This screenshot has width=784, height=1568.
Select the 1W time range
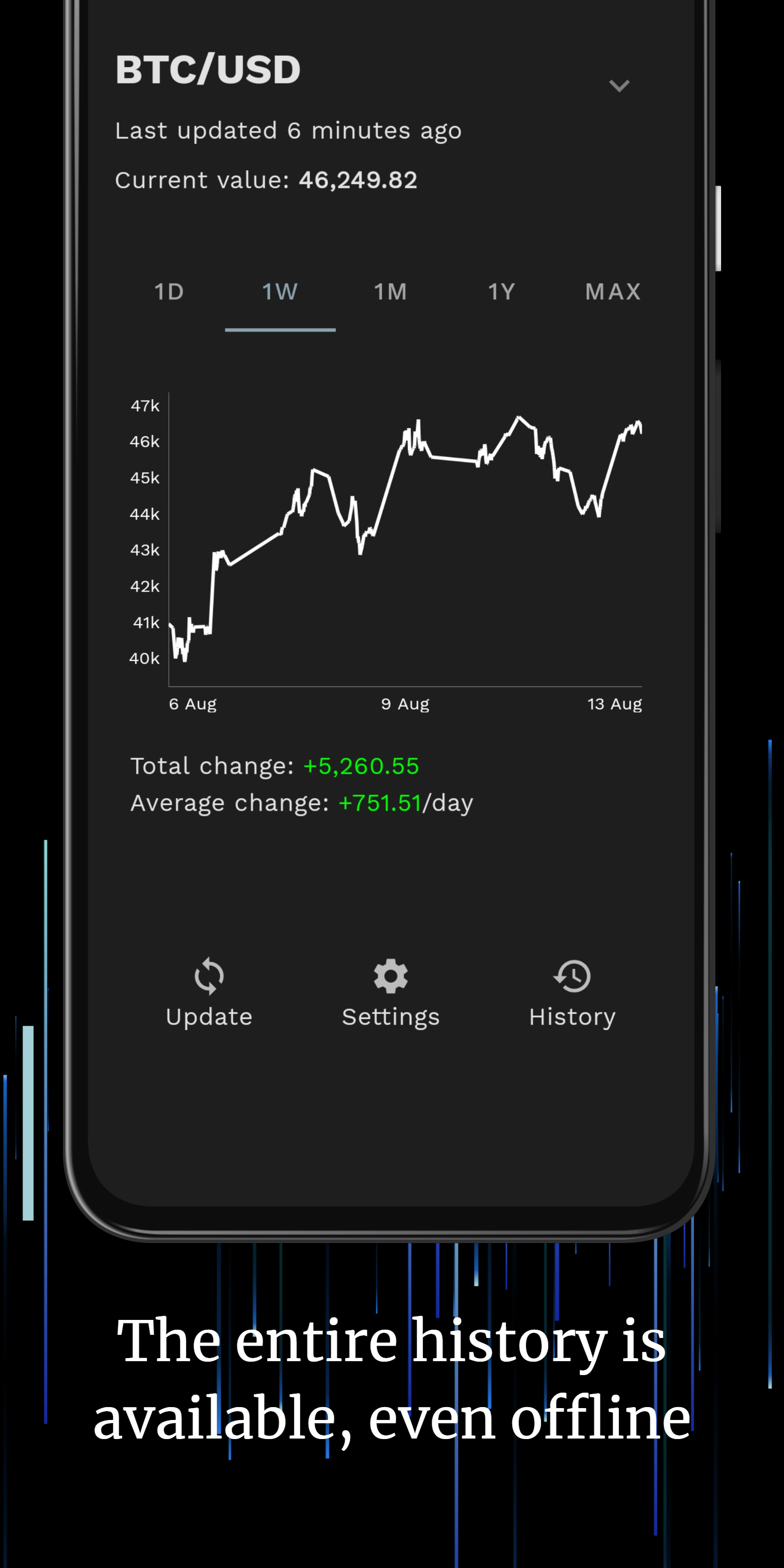click(x=280, y=291)
